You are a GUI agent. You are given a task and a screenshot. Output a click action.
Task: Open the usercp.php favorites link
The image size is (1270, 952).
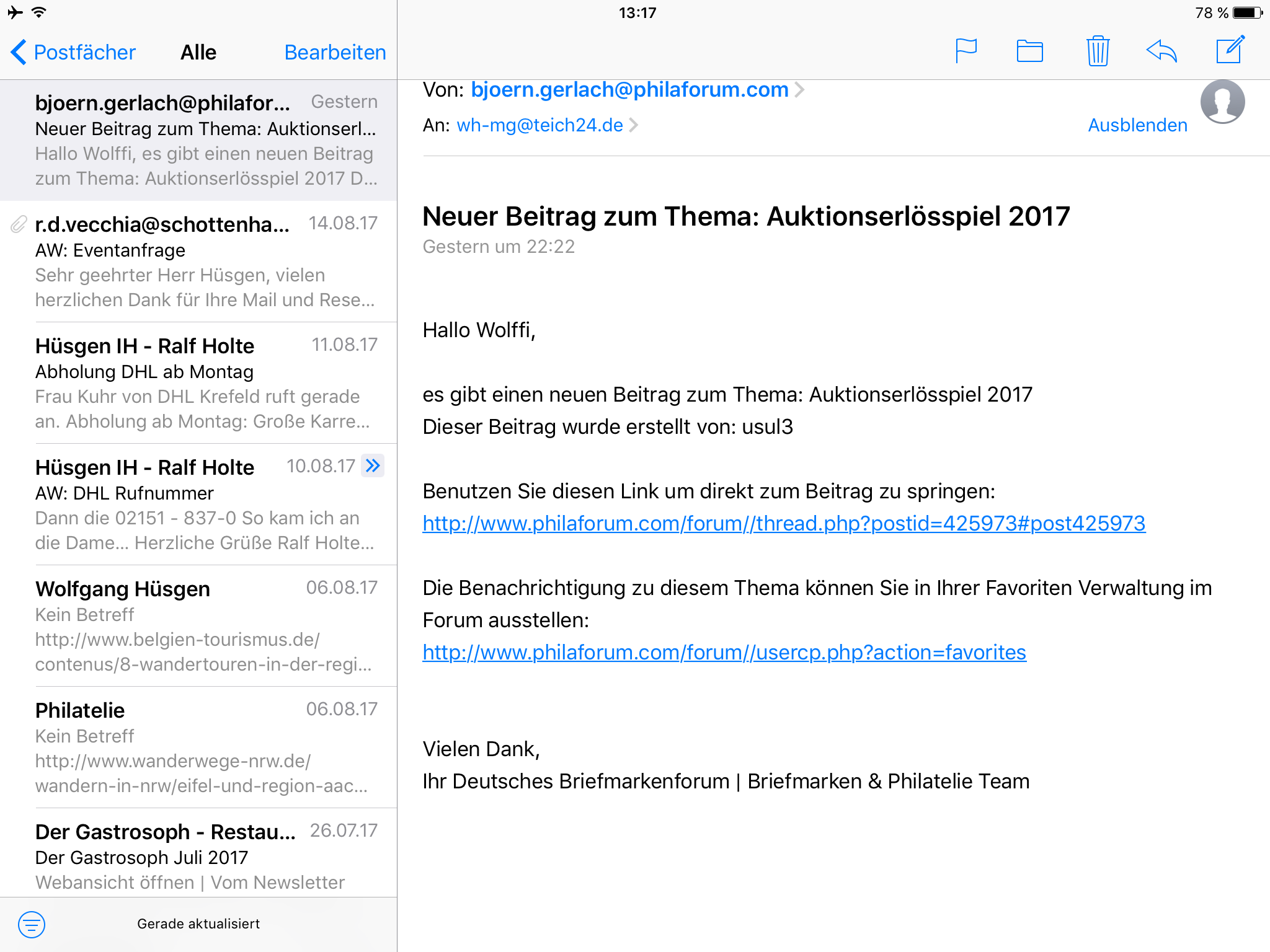coord(724,653)
